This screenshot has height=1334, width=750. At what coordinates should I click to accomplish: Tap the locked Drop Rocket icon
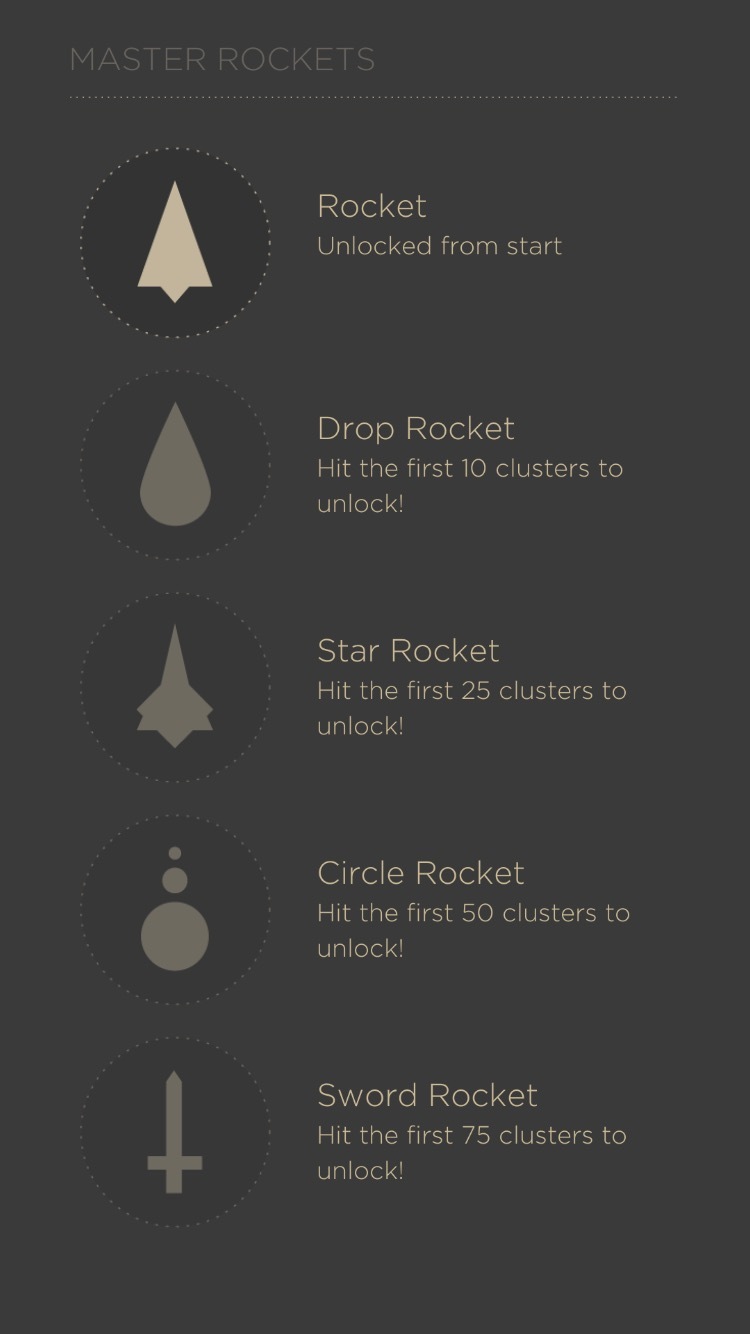pyautogui.click(x=175, y=465)
